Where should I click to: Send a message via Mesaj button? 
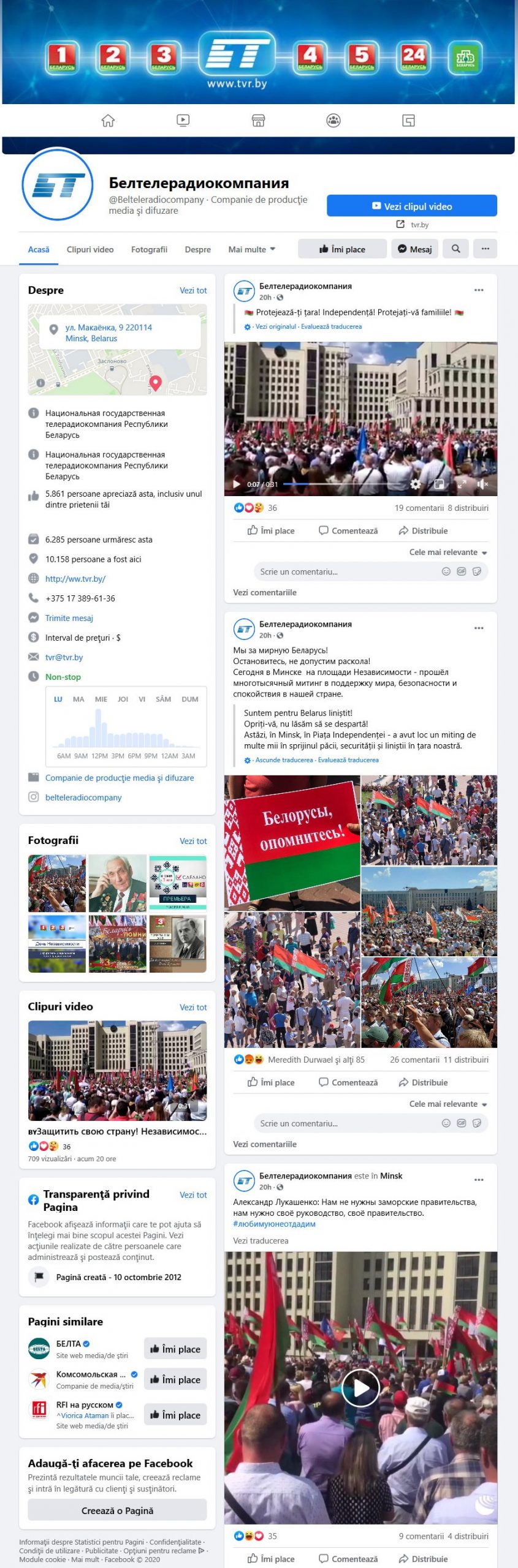[414, 249]
